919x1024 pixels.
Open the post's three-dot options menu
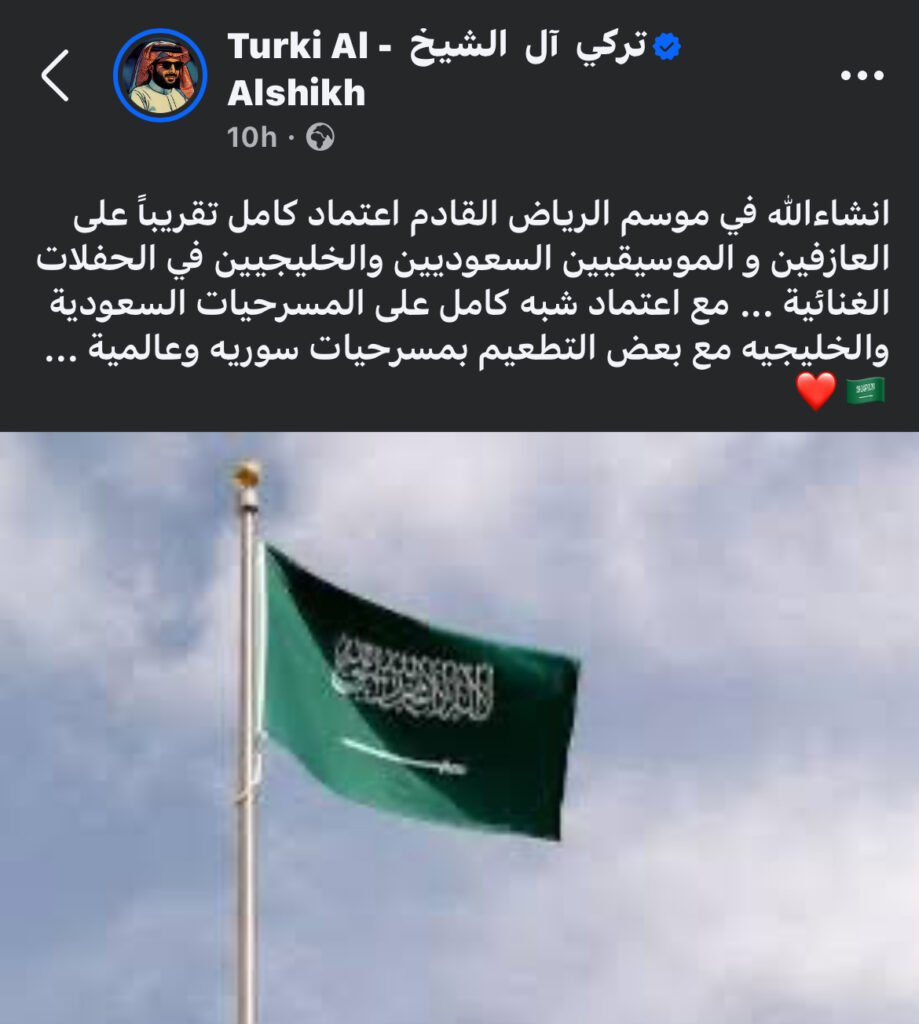click(x=861, y=76)
